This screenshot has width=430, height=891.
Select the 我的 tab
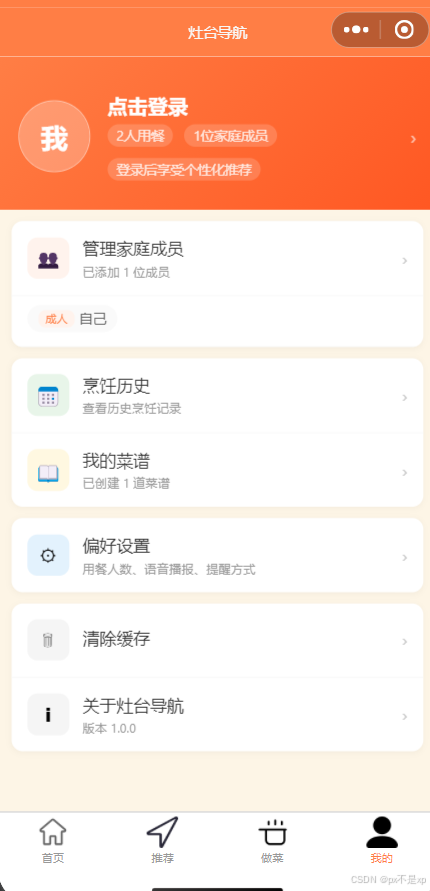[382, 840]
